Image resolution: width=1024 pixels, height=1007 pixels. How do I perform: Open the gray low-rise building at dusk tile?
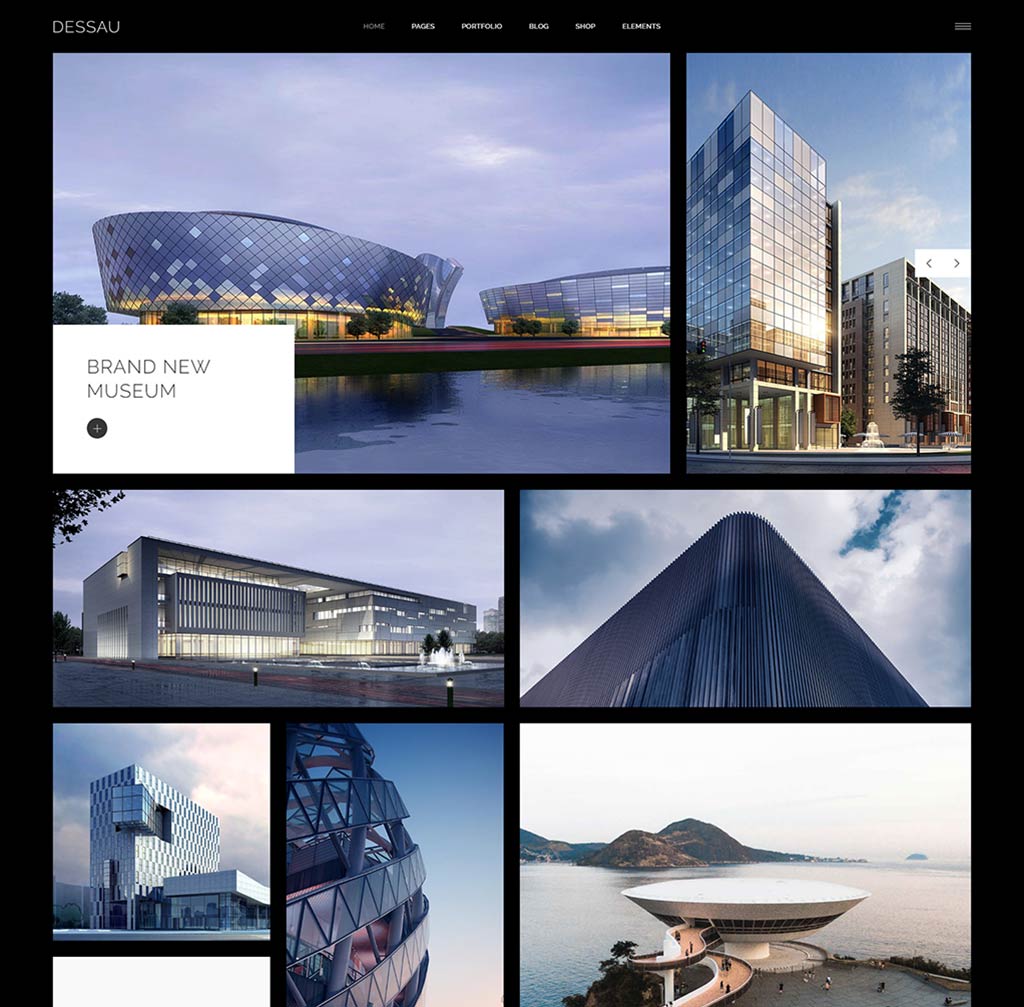tap(278, 598)
